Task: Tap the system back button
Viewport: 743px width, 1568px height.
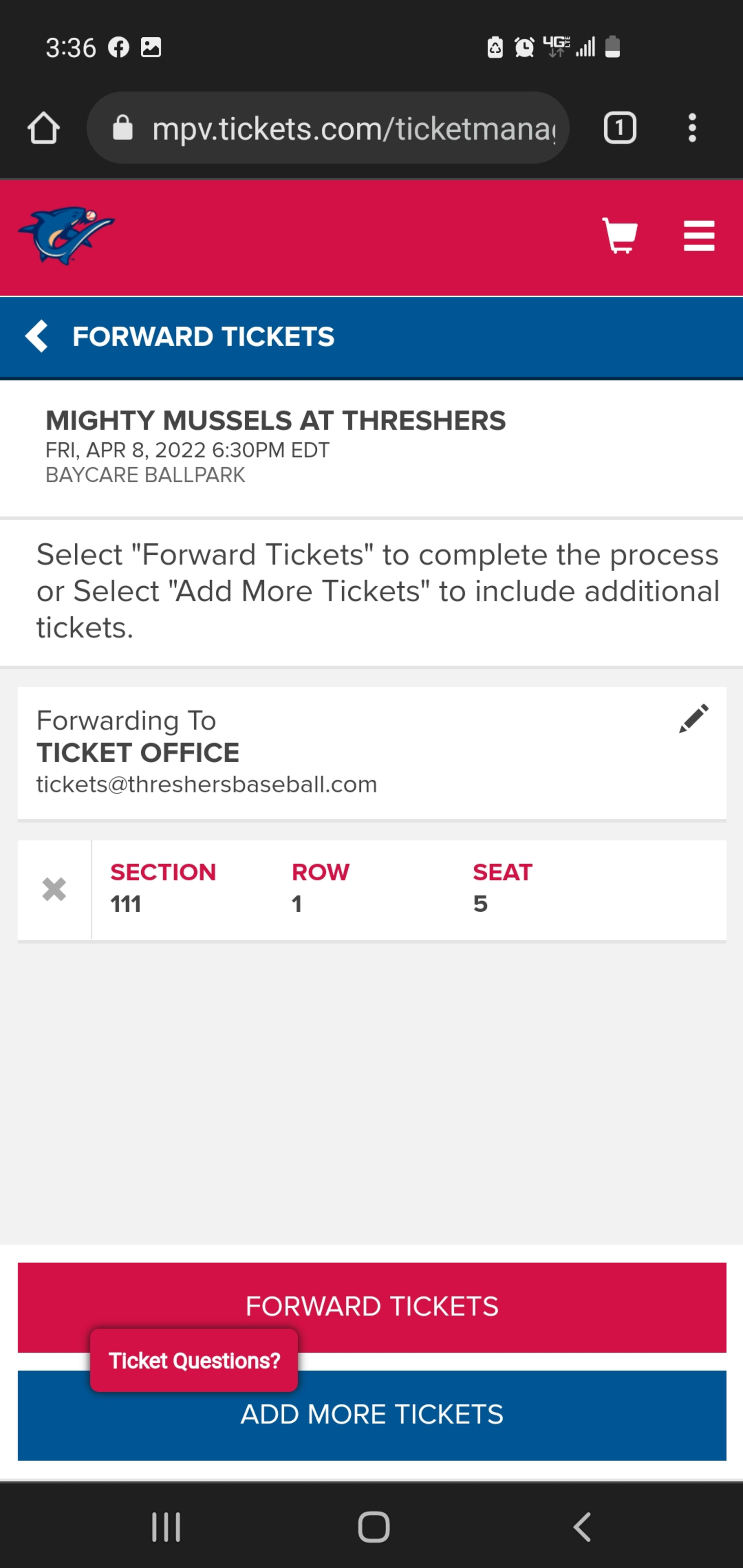Action: (x=582, y=1527)
